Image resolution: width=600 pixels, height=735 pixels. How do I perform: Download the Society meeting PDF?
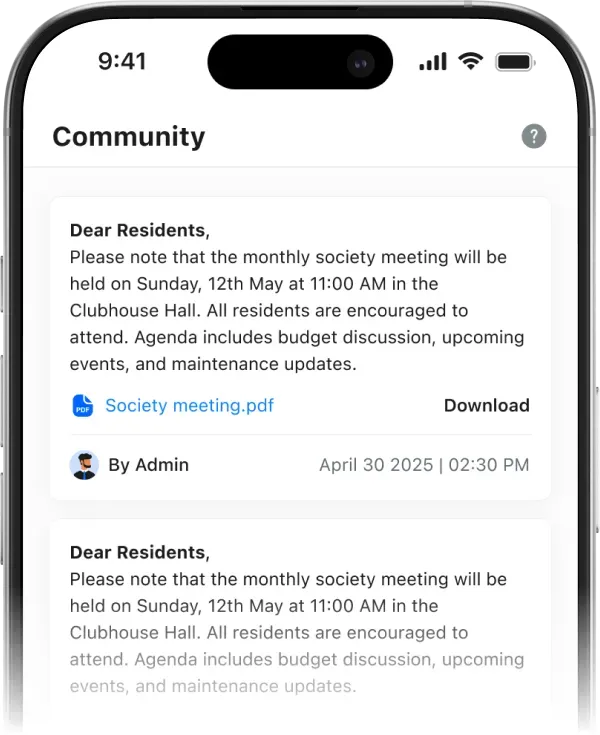click(x=486, y=405)
